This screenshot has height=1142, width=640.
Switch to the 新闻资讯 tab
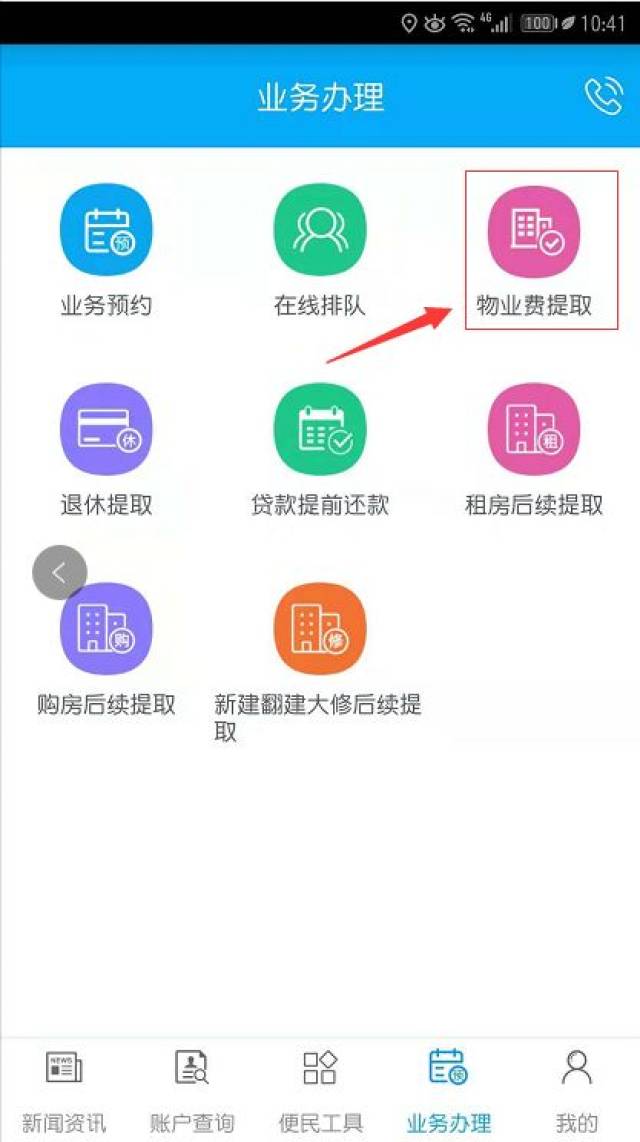coord(64,1090)
